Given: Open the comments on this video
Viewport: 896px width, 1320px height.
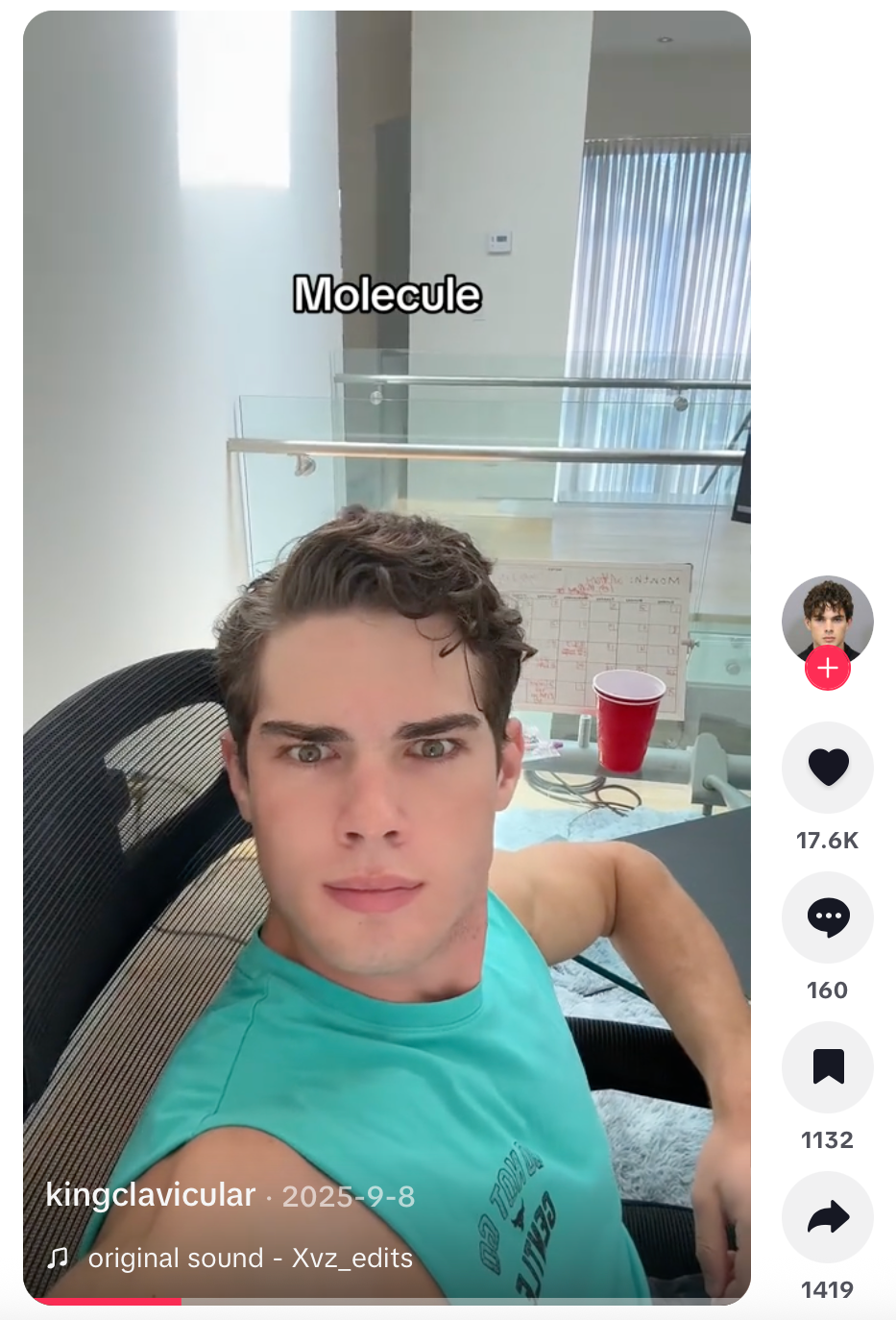Looking at the screenshot, I should click(x=827, y=917).
